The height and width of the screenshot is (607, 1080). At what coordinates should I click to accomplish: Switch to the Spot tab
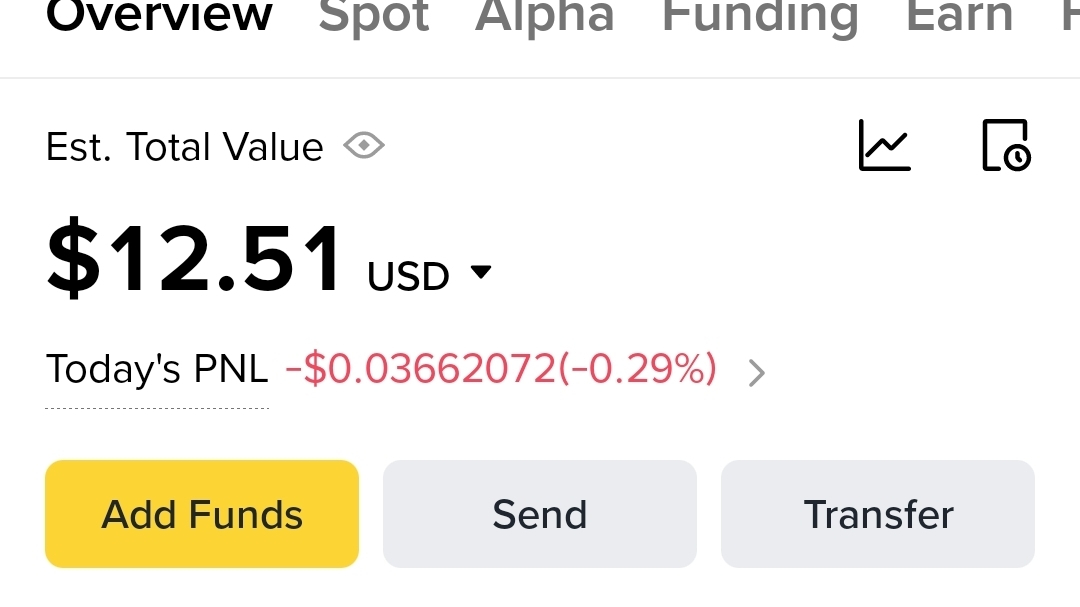point(374,17)
